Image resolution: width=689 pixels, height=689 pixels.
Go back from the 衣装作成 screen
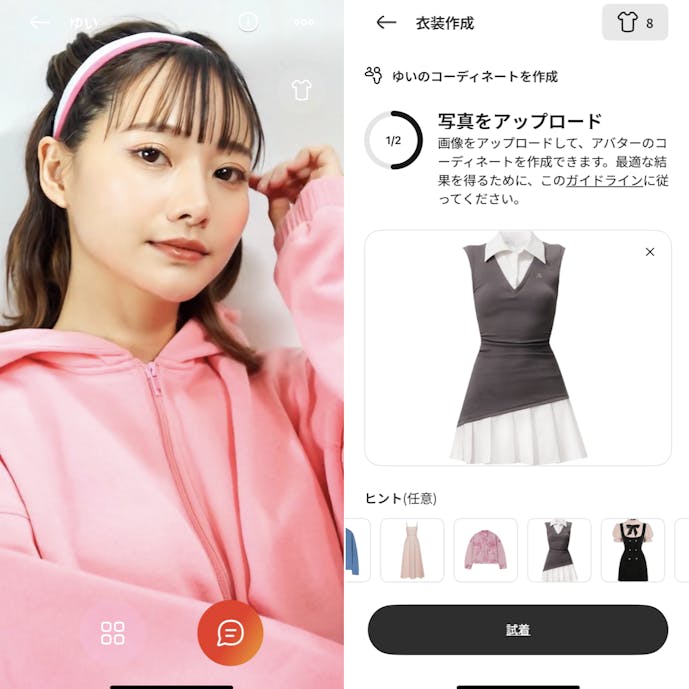tap(386, 23)
